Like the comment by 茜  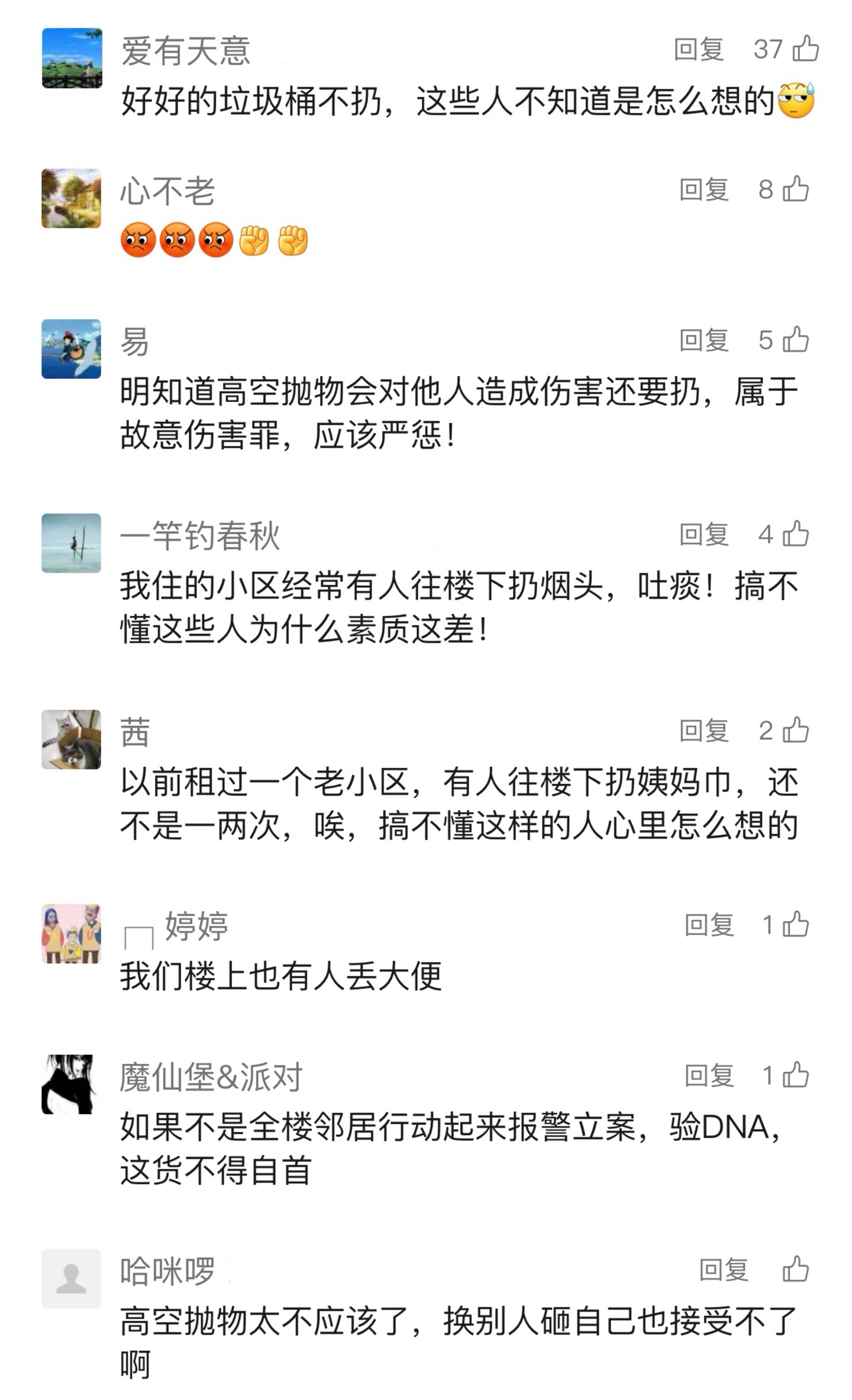tap(796, 730)
